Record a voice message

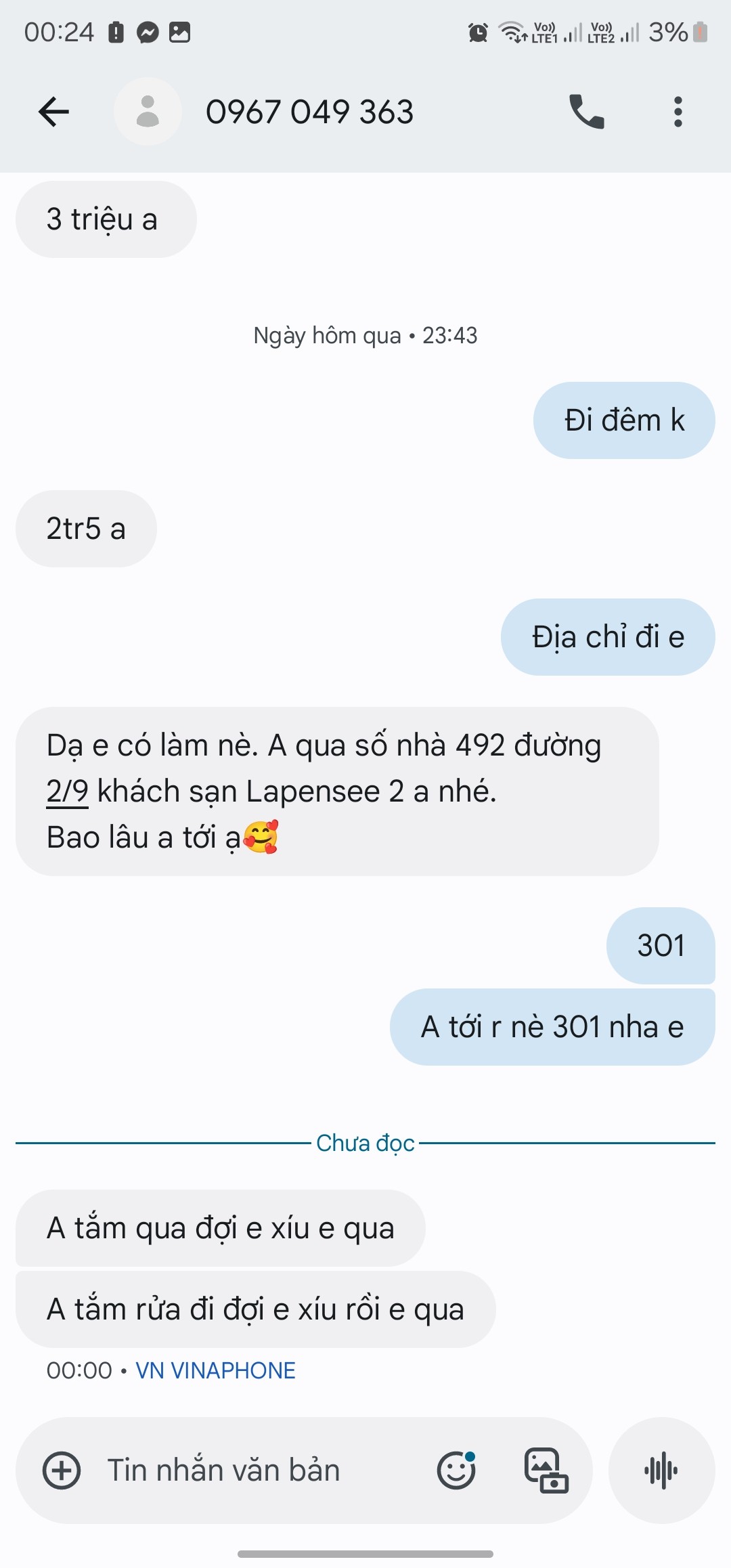pyautogui.click(x=661, y=1471)
